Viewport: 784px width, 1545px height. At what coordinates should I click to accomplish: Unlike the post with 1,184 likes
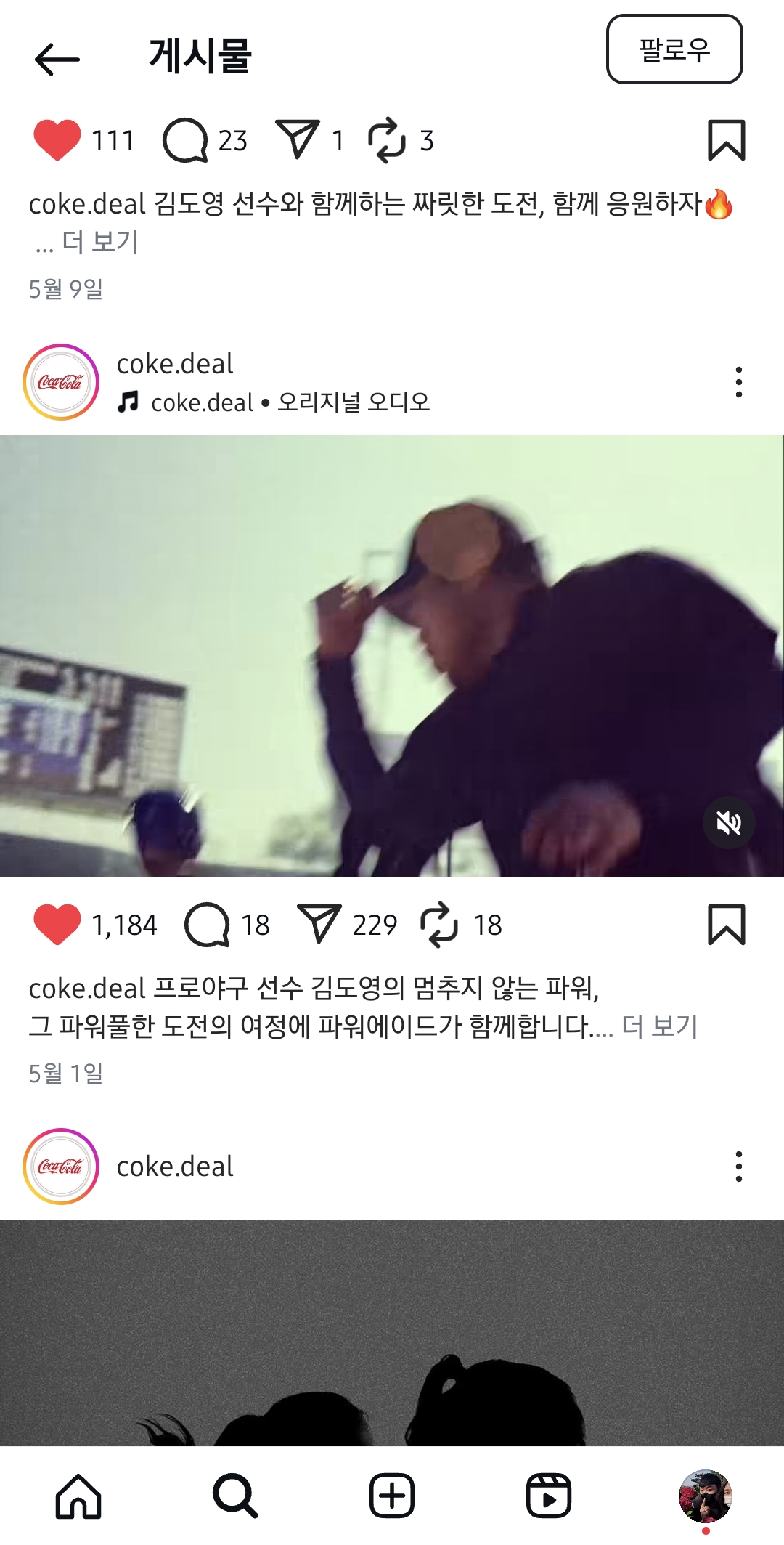[x=57, y=924]
